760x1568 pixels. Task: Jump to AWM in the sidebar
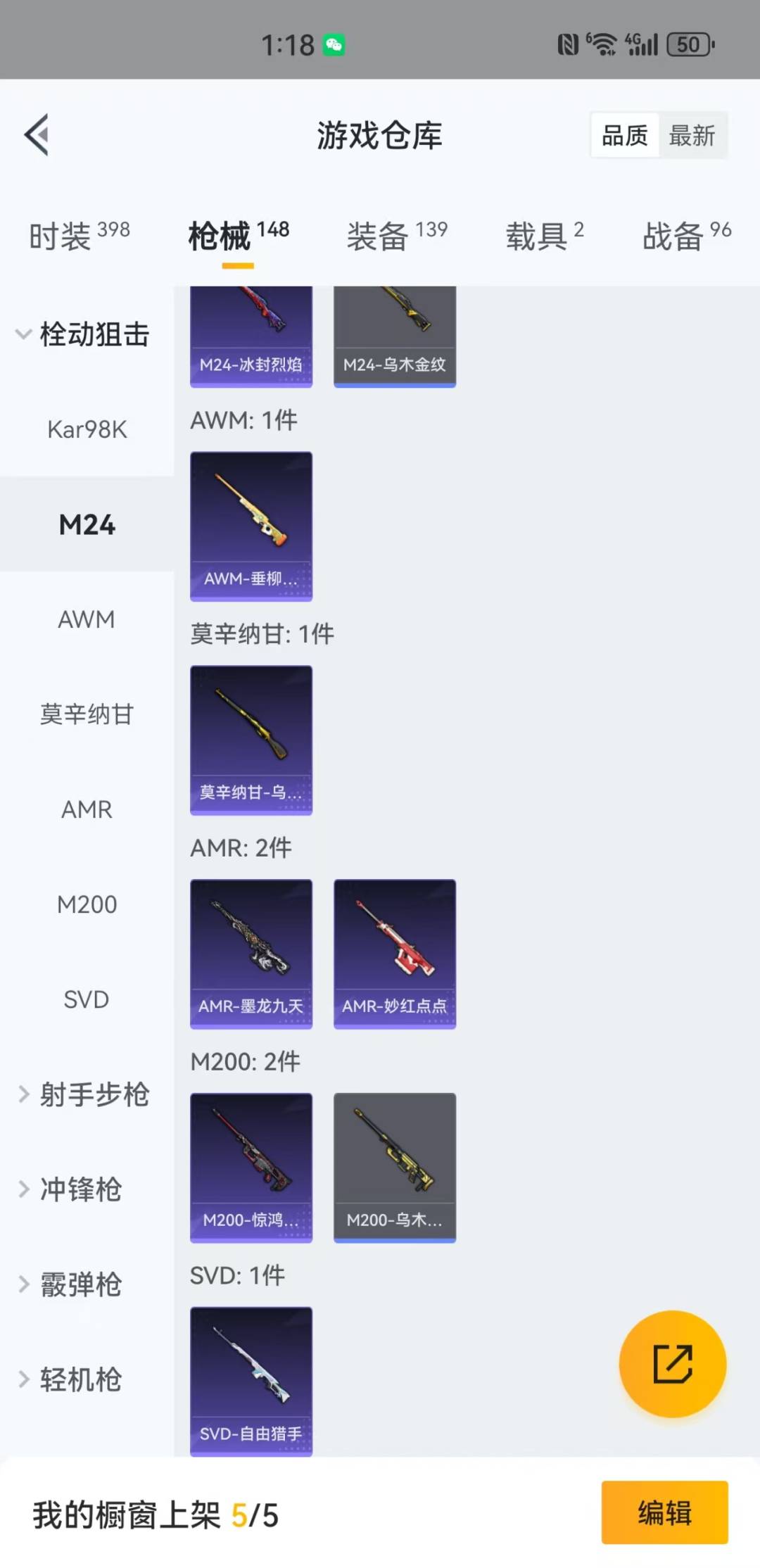point(87,619)
